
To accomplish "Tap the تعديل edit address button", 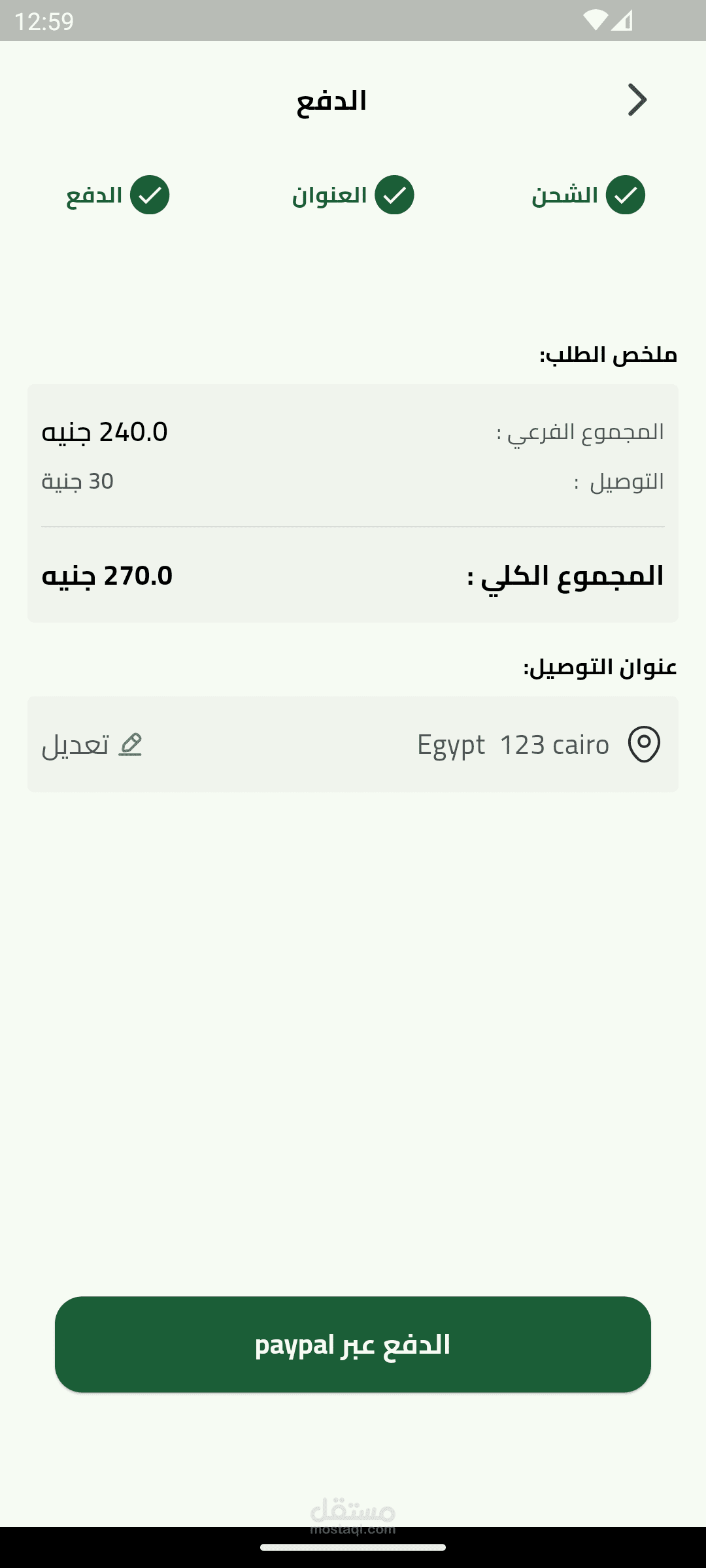I will click(92, 745).
